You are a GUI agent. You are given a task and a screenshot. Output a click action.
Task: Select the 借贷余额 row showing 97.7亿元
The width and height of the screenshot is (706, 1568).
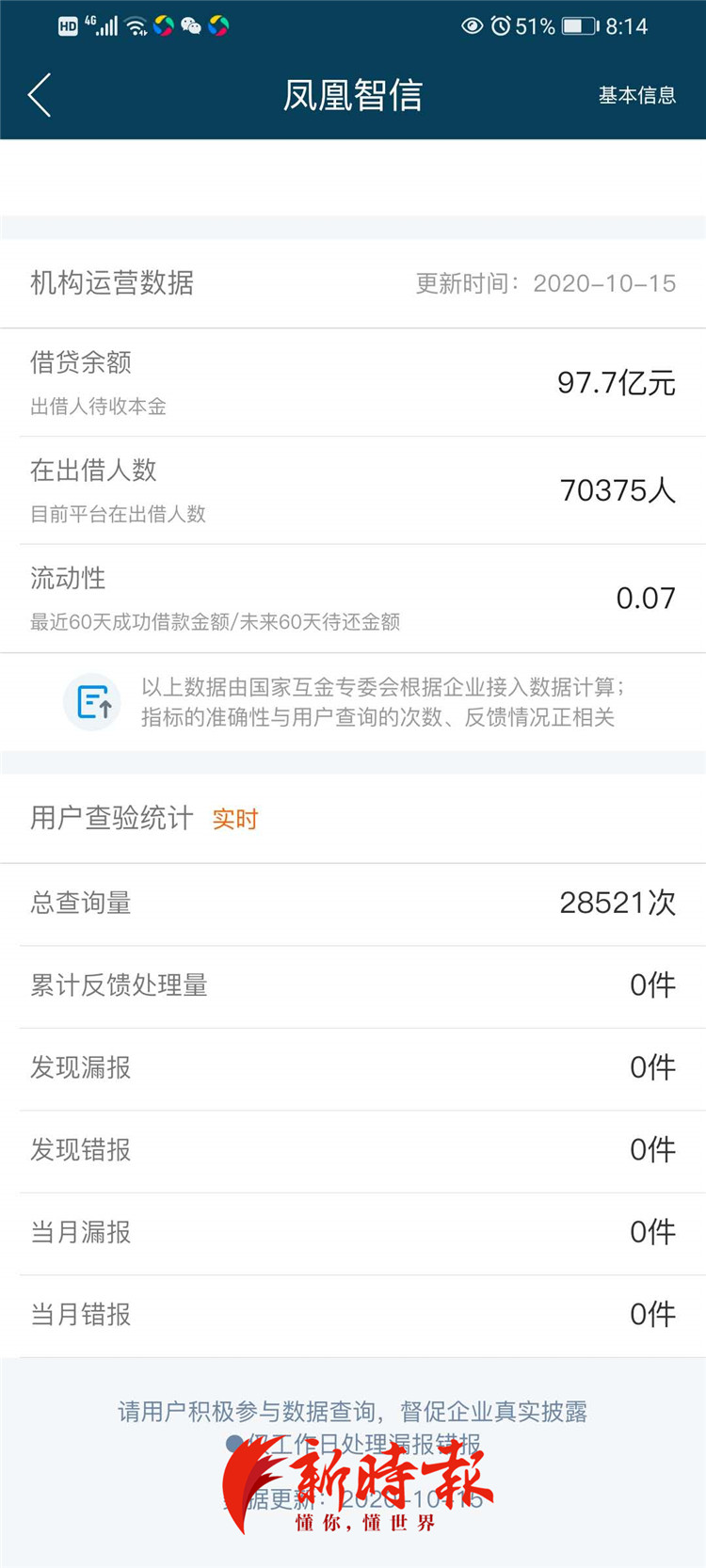353,380
